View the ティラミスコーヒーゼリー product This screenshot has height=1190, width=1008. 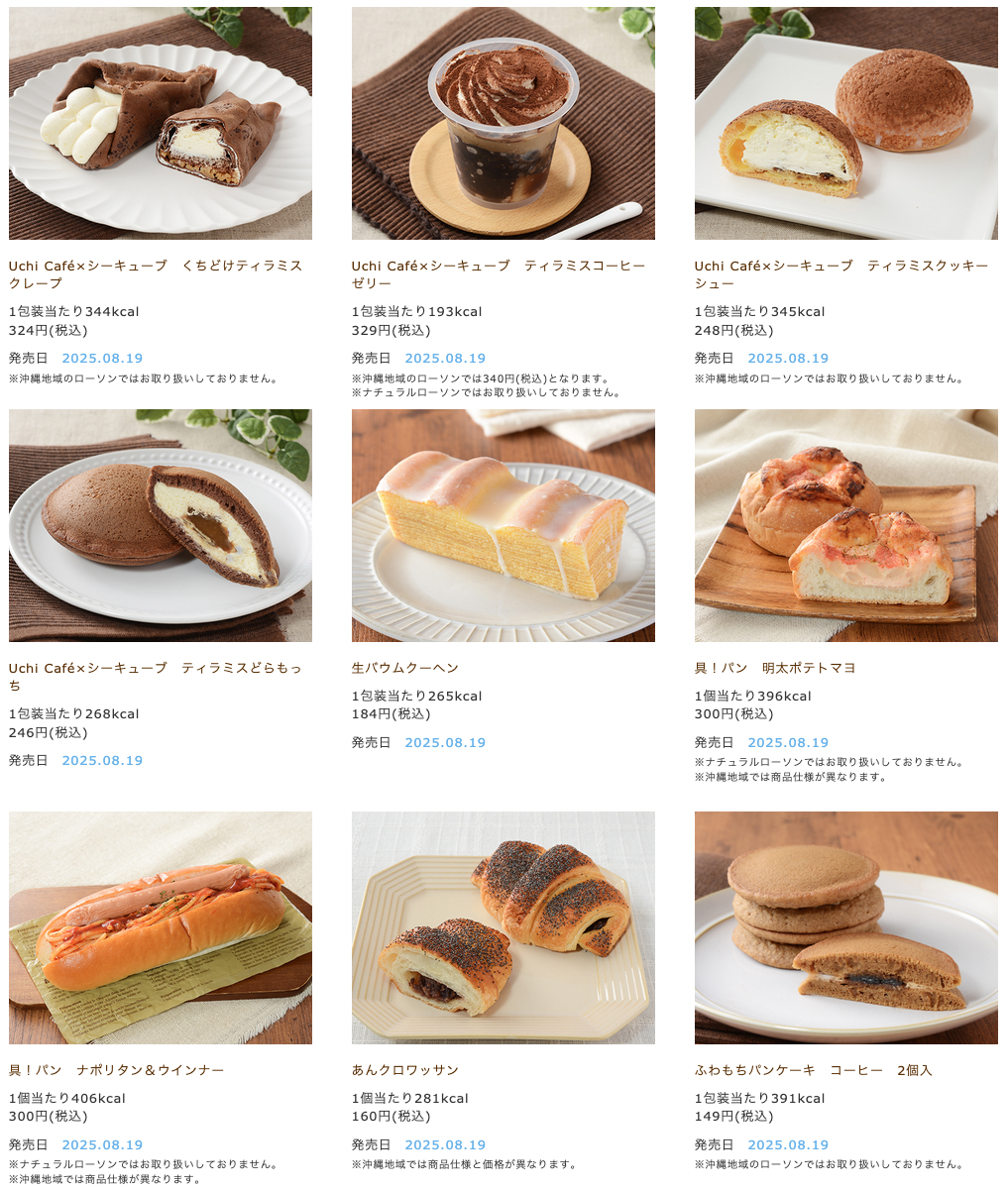tap(503, 124)
